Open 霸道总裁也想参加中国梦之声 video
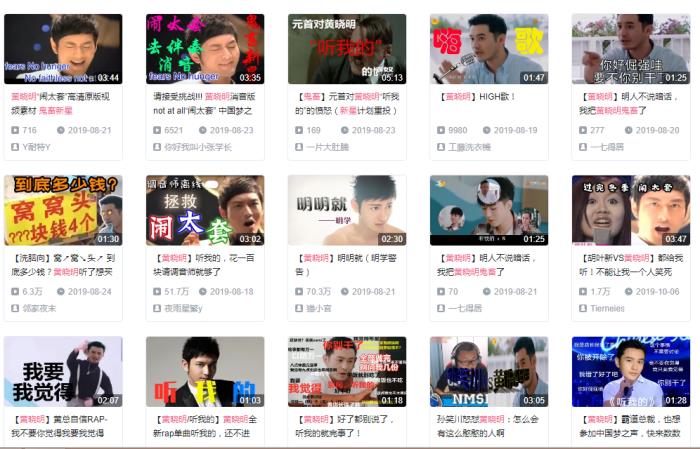Screen dimensions: 700x449 pyautogui.click(x=631, y=371)
